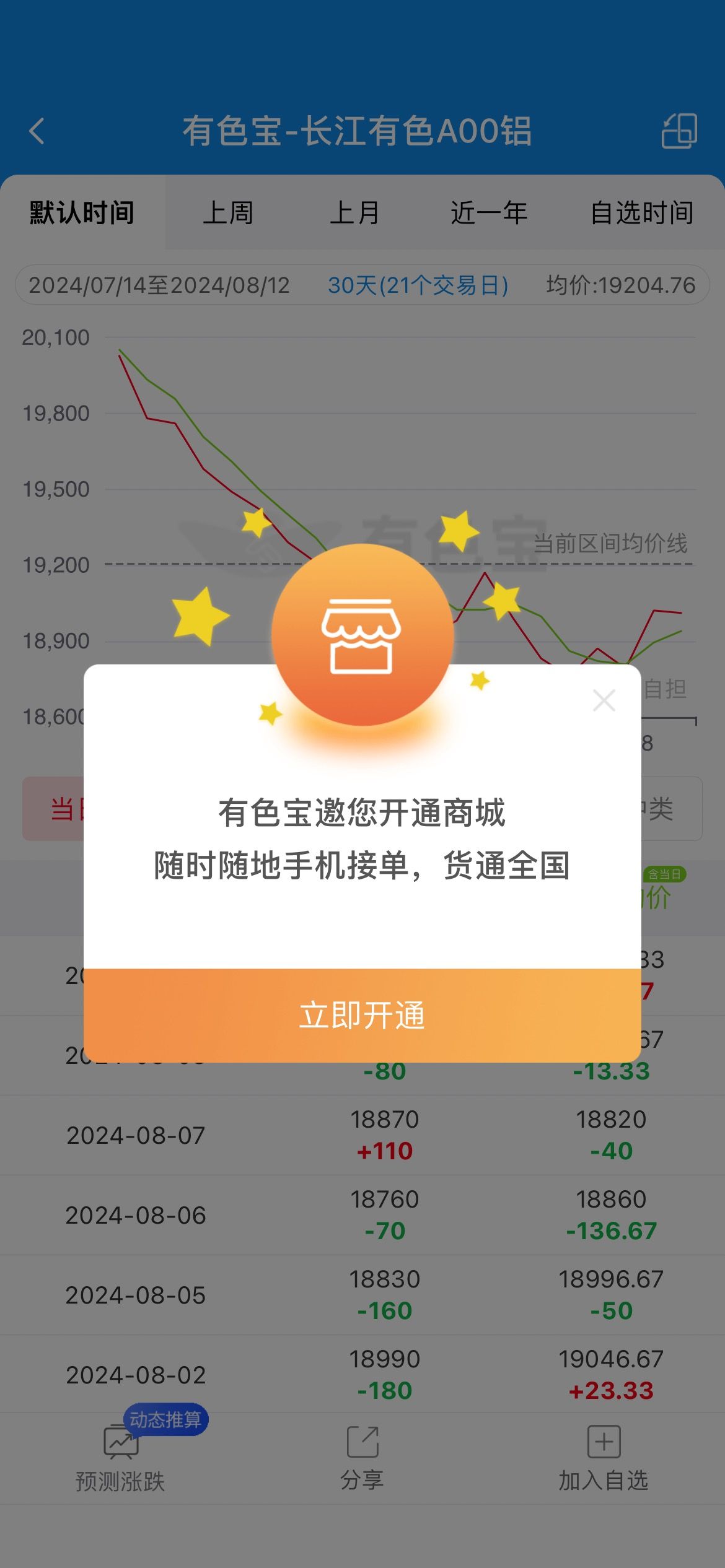Add to watchlist via 加入自选
Screen dimensions: 725x1568
tap(604, 1458)
